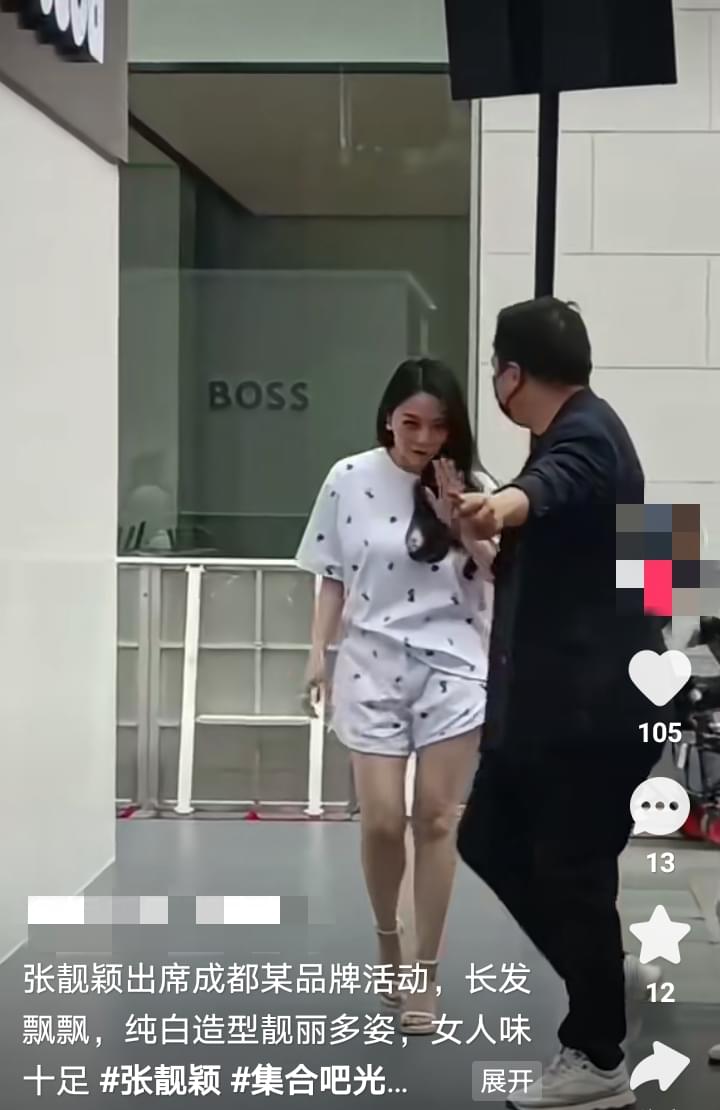Like this video with the heart icon
This screenshot has height=1110, width=720.
(x=659, y=677)
